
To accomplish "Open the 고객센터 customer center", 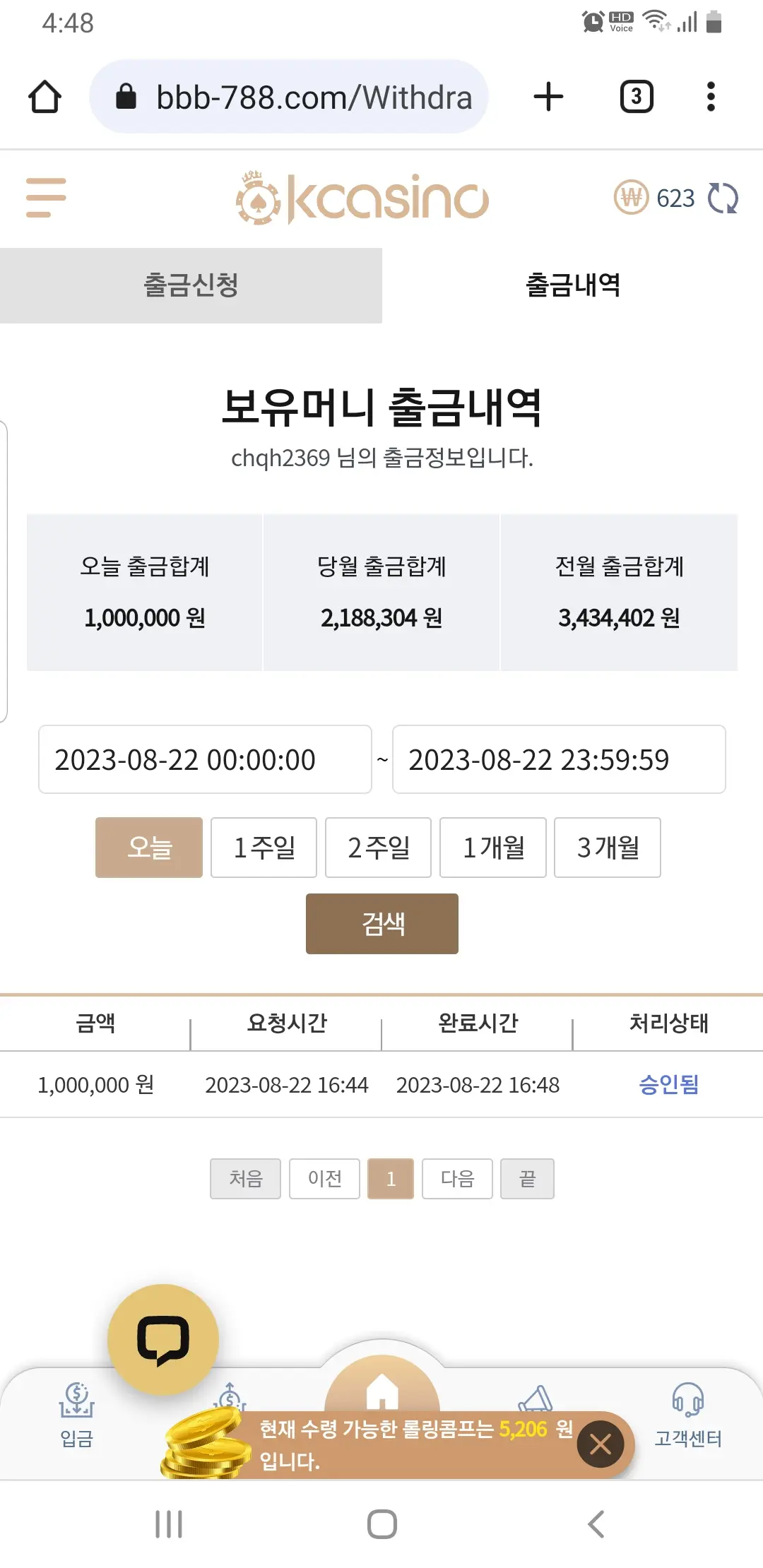I will tap(688, 1416).
